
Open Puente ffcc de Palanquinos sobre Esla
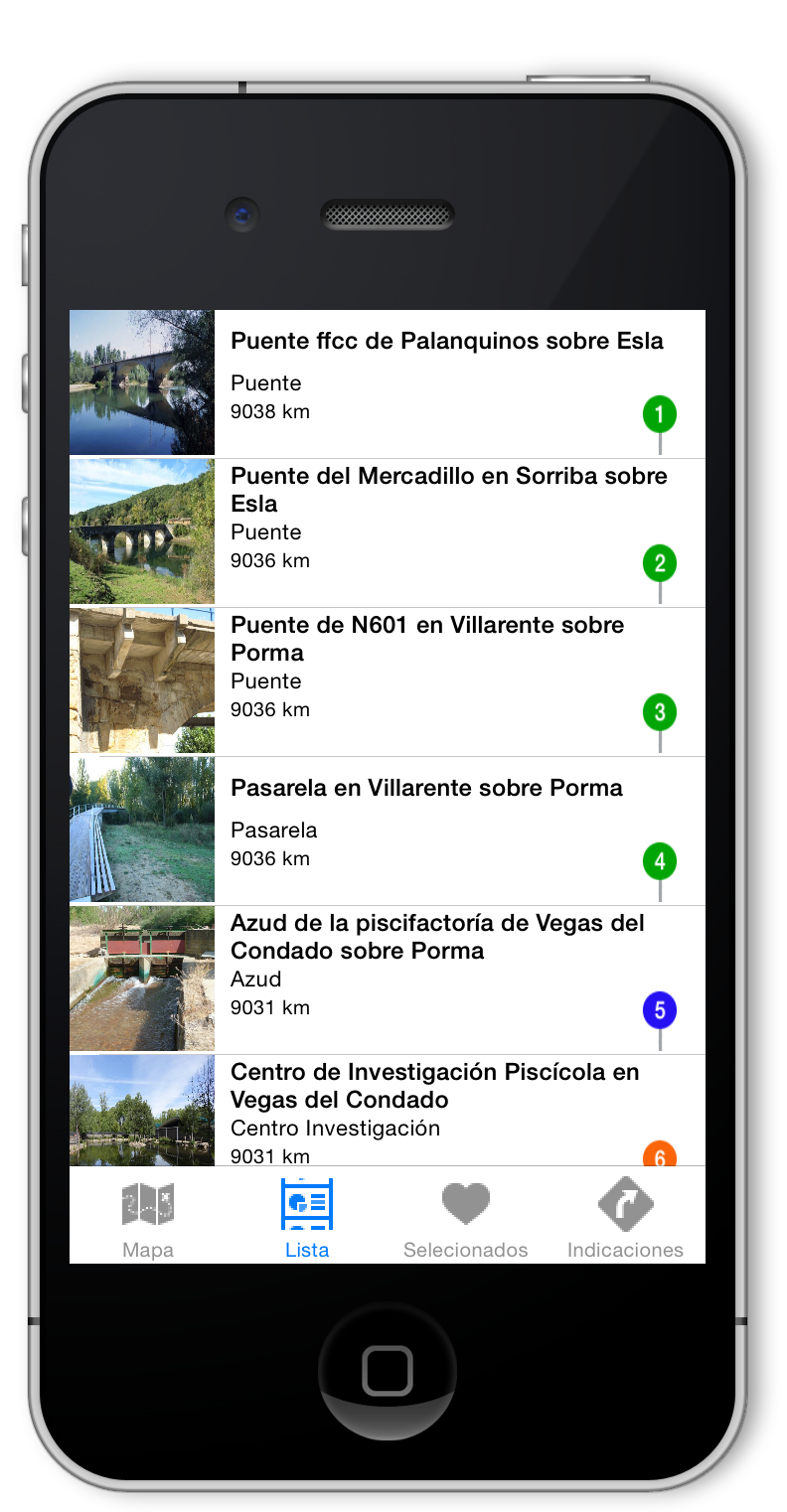coord(388,383)
